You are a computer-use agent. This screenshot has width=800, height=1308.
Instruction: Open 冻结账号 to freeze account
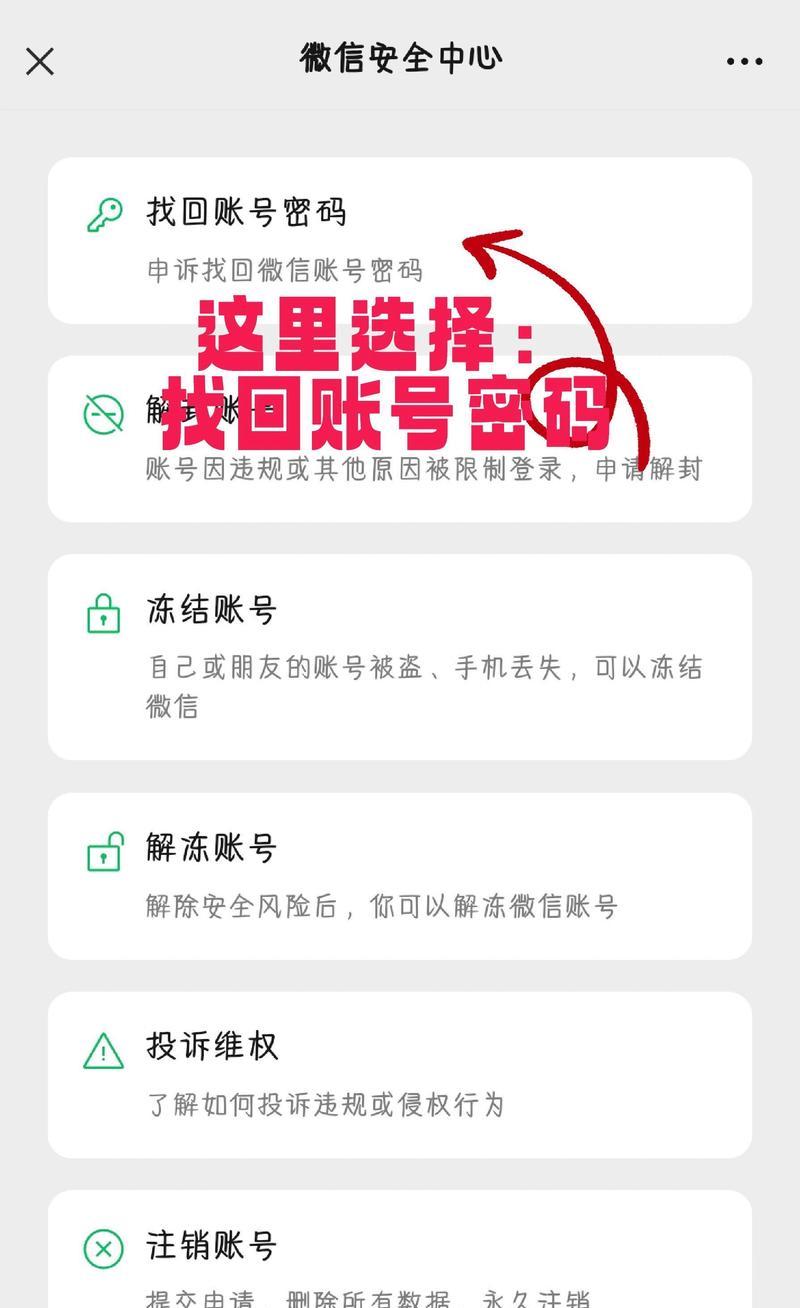pos(400,656)
